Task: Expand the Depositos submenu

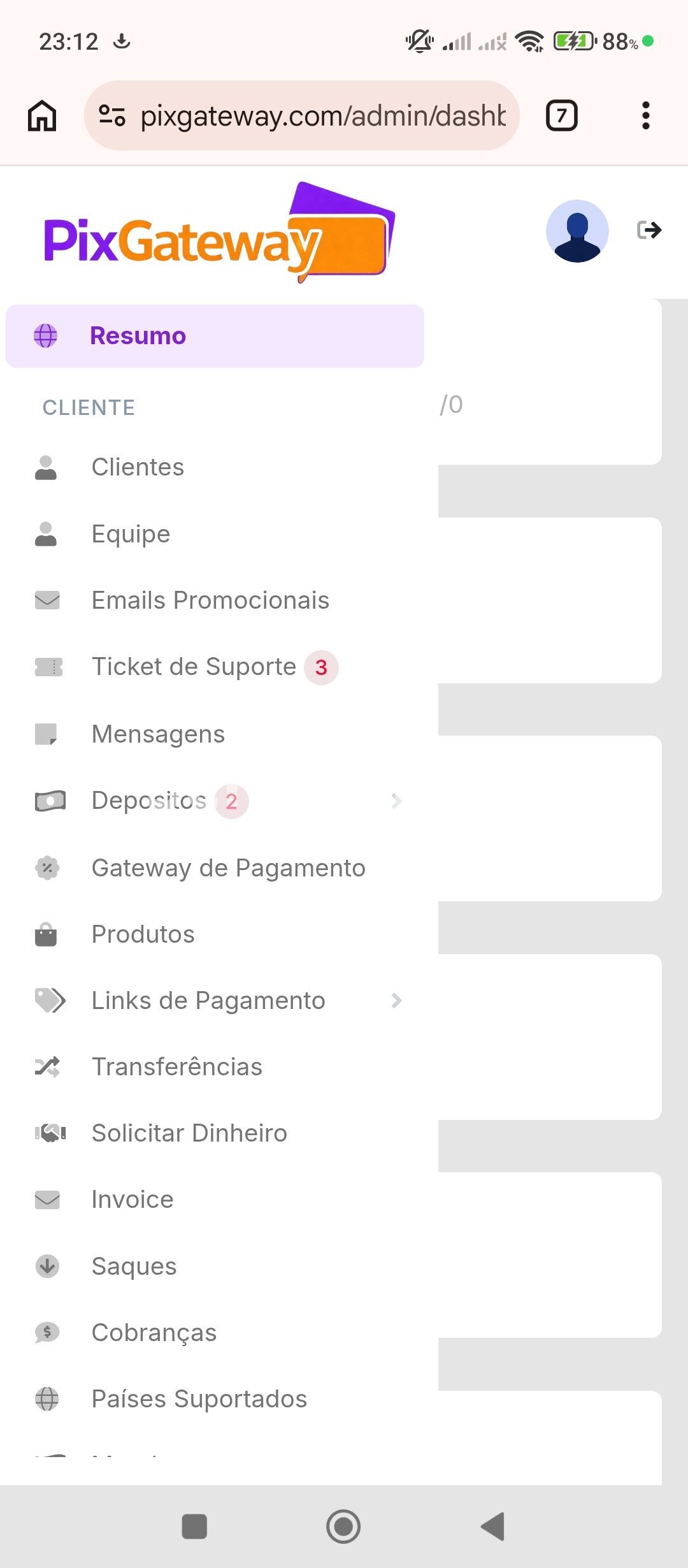Action: pos(396,801)
